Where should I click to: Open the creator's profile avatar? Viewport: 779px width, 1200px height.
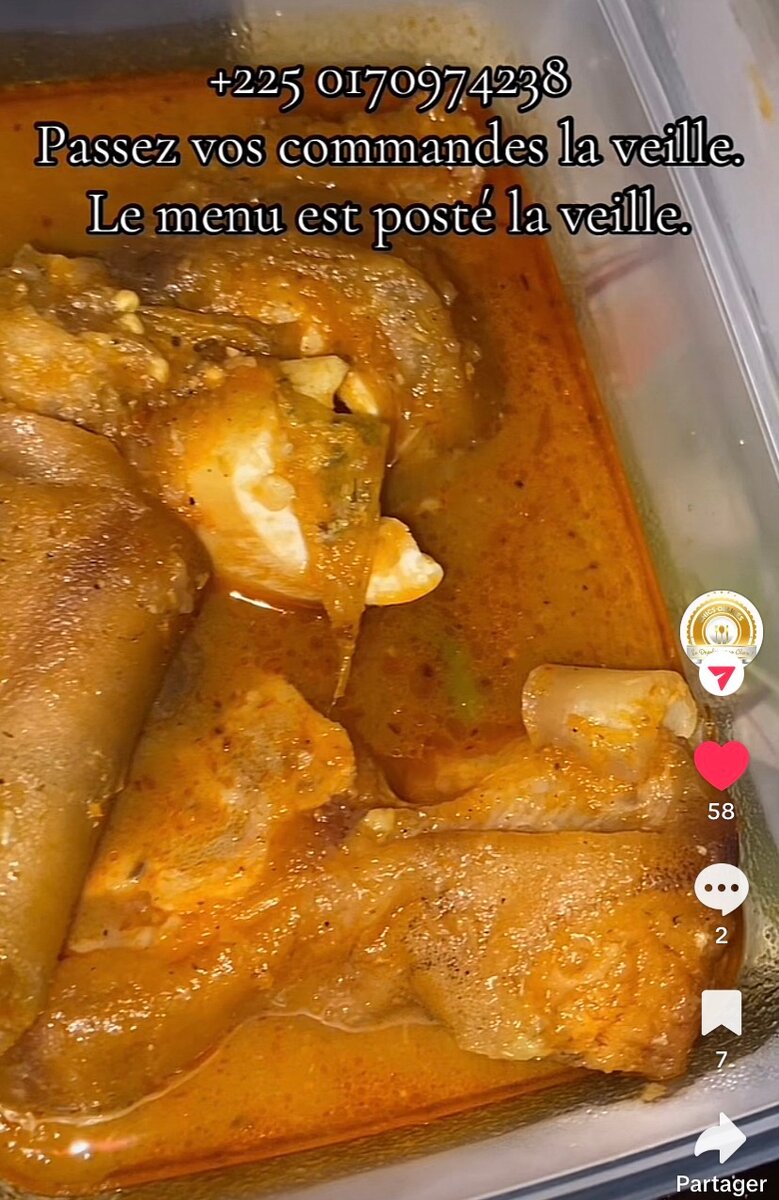pos(720,629)
